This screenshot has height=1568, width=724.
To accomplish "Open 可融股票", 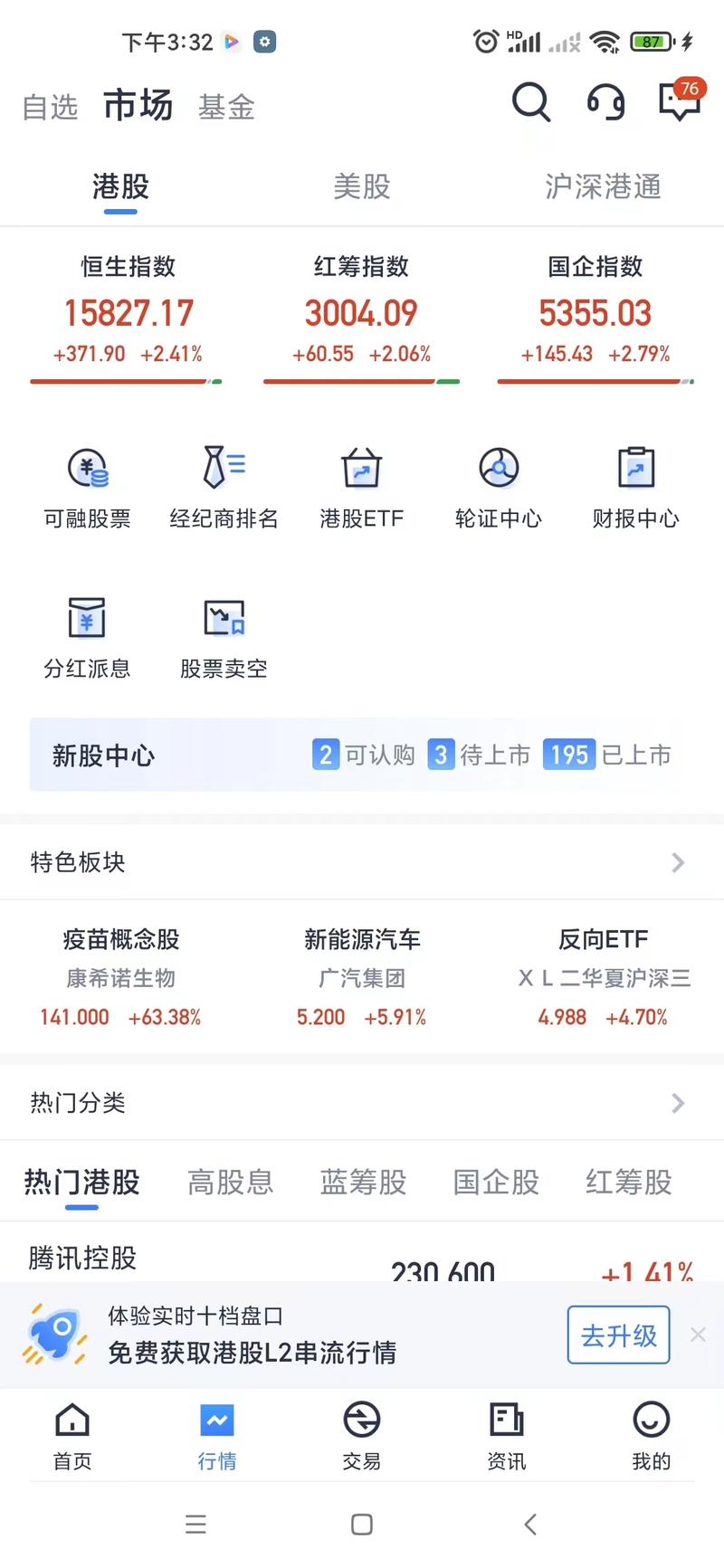I will (88, 488).
